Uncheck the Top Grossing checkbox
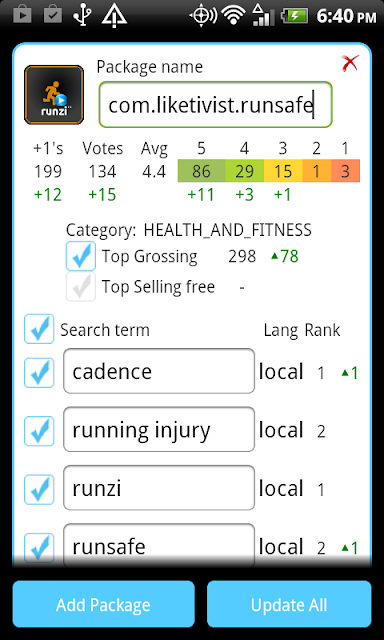Viewport: 384px width, 640px height. (81, 256)
